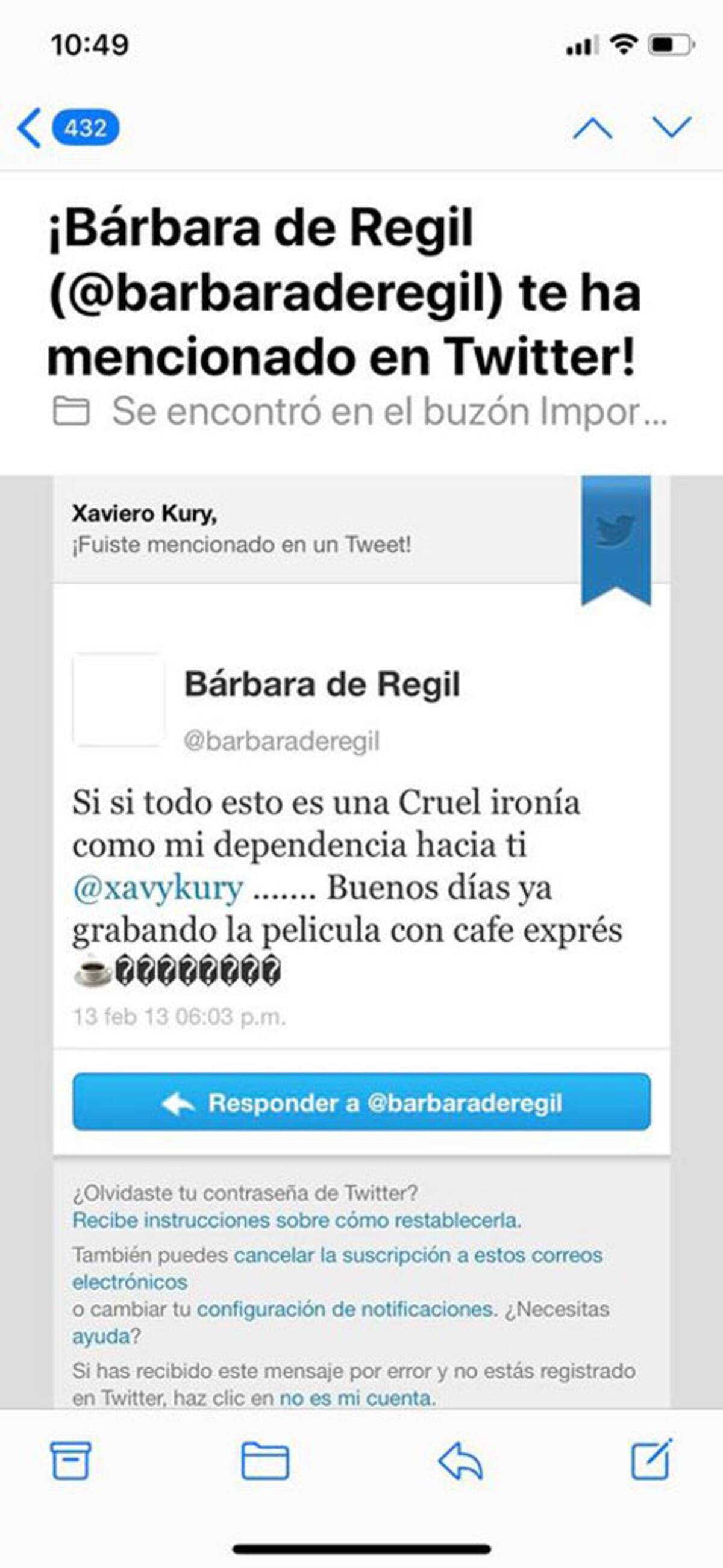Go back to the mailbox list
Screen dimensions: 723x1568
click(66, 128)
